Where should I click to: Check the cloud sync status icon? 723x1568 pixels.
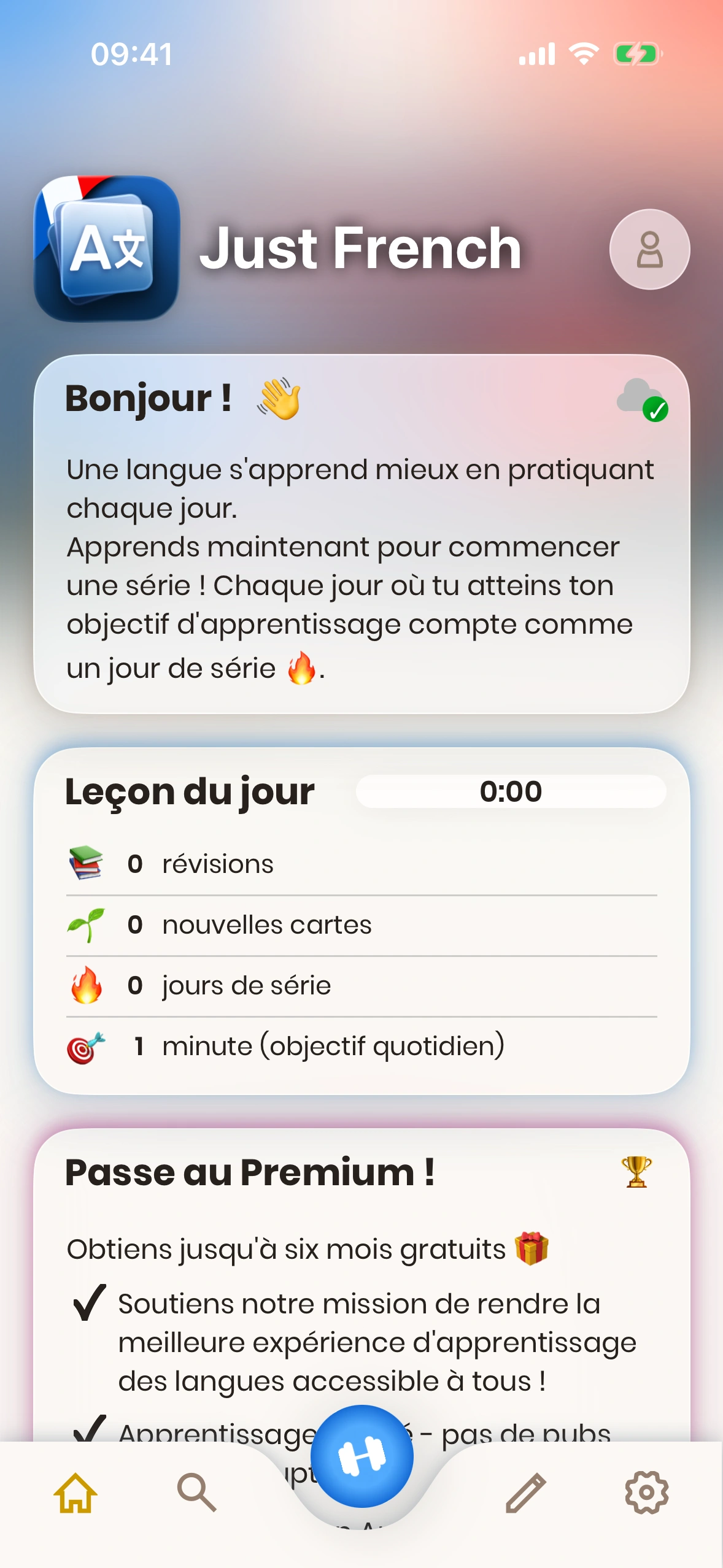(x=642, y=400)
